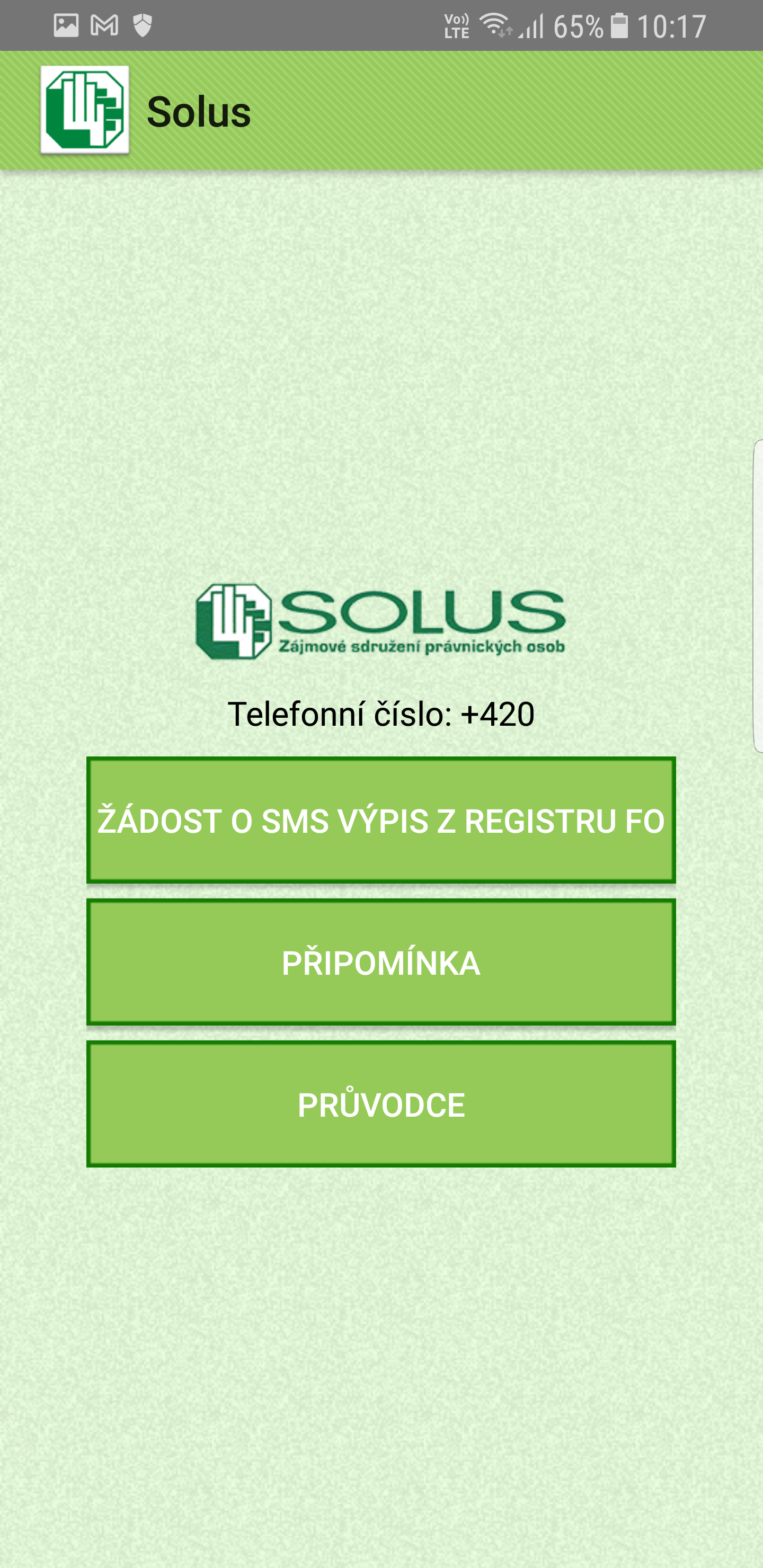Open the Připomínka button
The height and width of the screenshot is (1568, 763).
click(x=381, y=963)
